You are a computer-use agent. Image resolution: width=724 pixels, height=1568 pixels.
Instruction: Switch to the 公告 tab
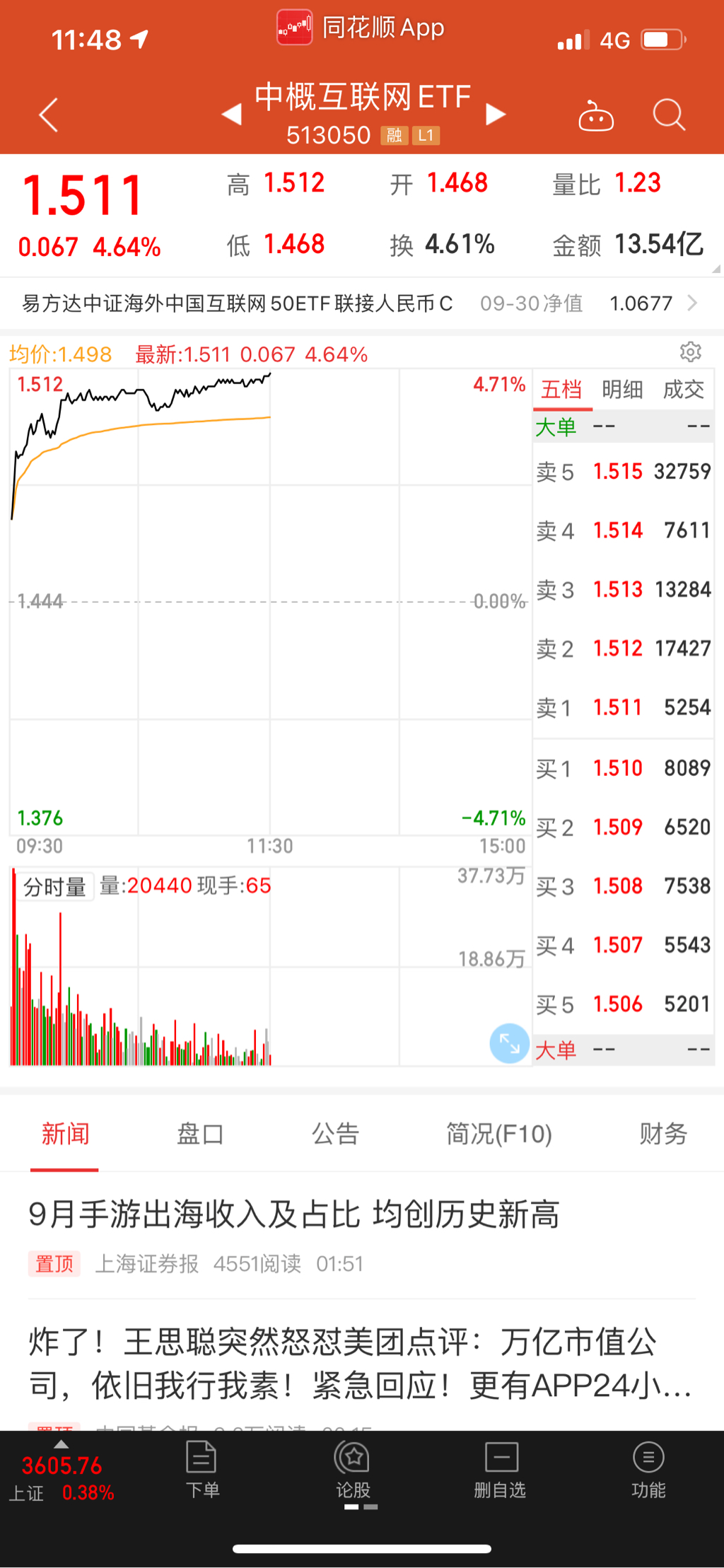[x=336, y=1134]
